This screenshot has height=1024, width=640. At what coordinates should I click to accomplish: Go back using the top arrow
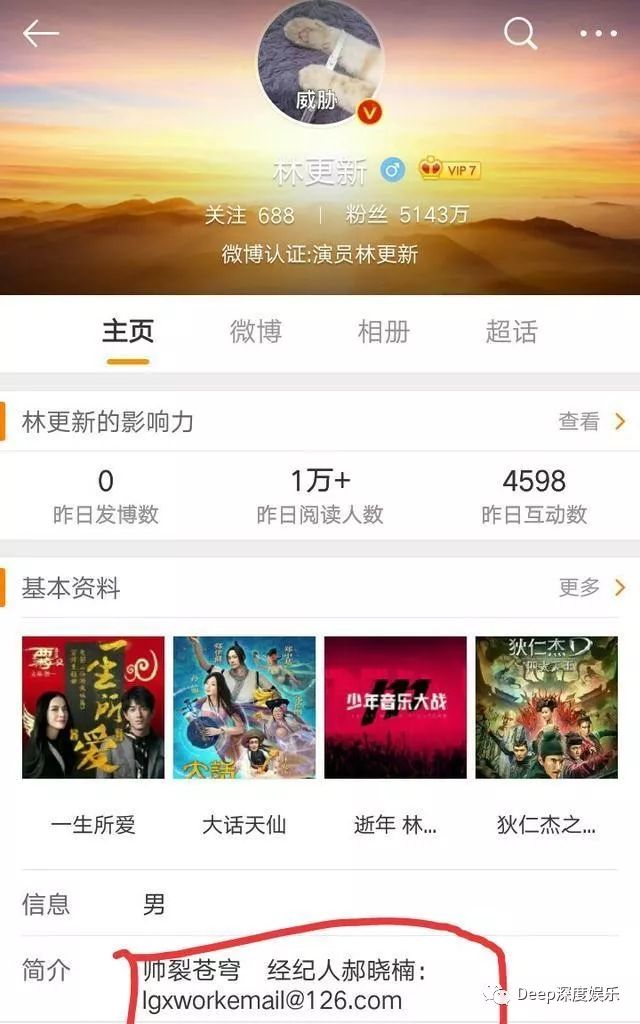click(x=41, y=34)
